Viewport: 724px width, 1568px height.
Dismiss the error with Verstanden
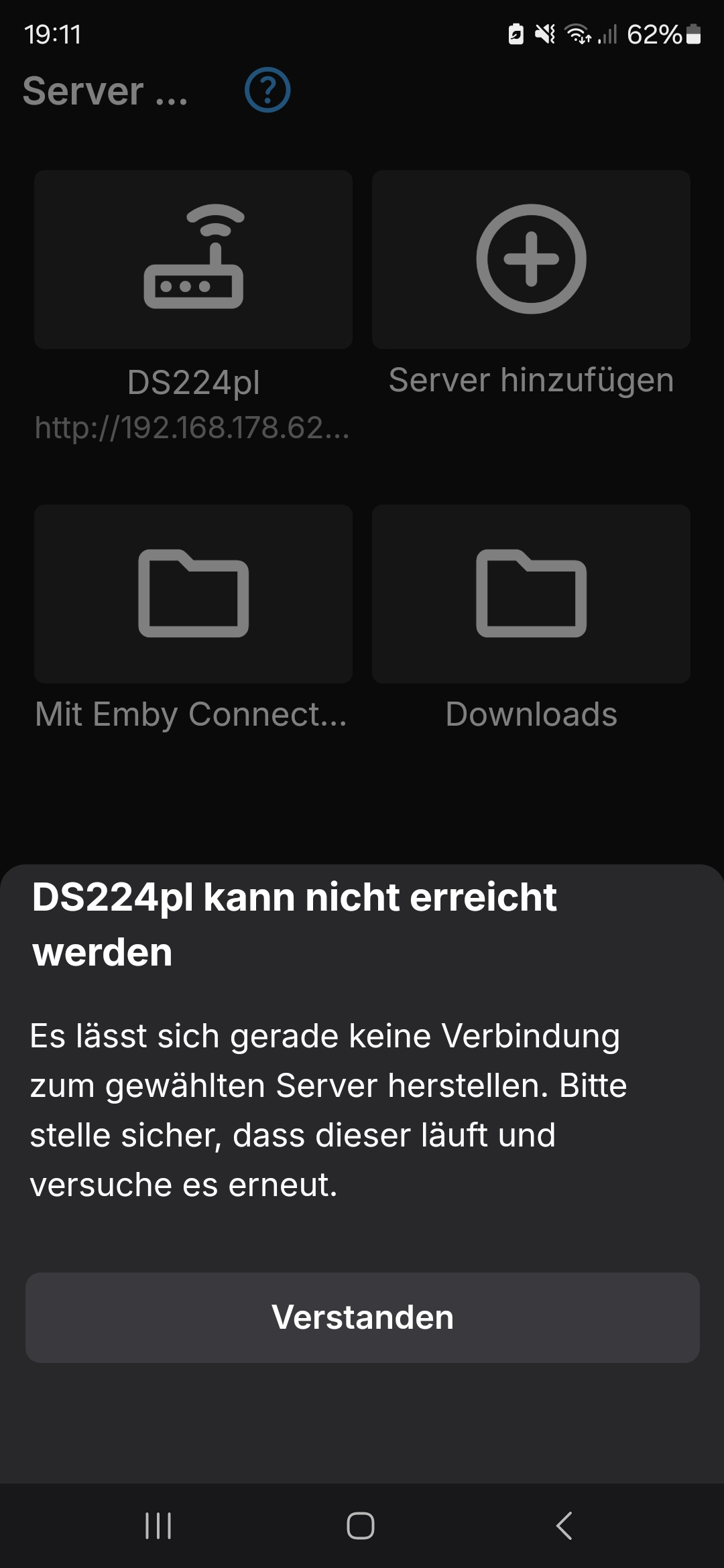(362, 1317)
